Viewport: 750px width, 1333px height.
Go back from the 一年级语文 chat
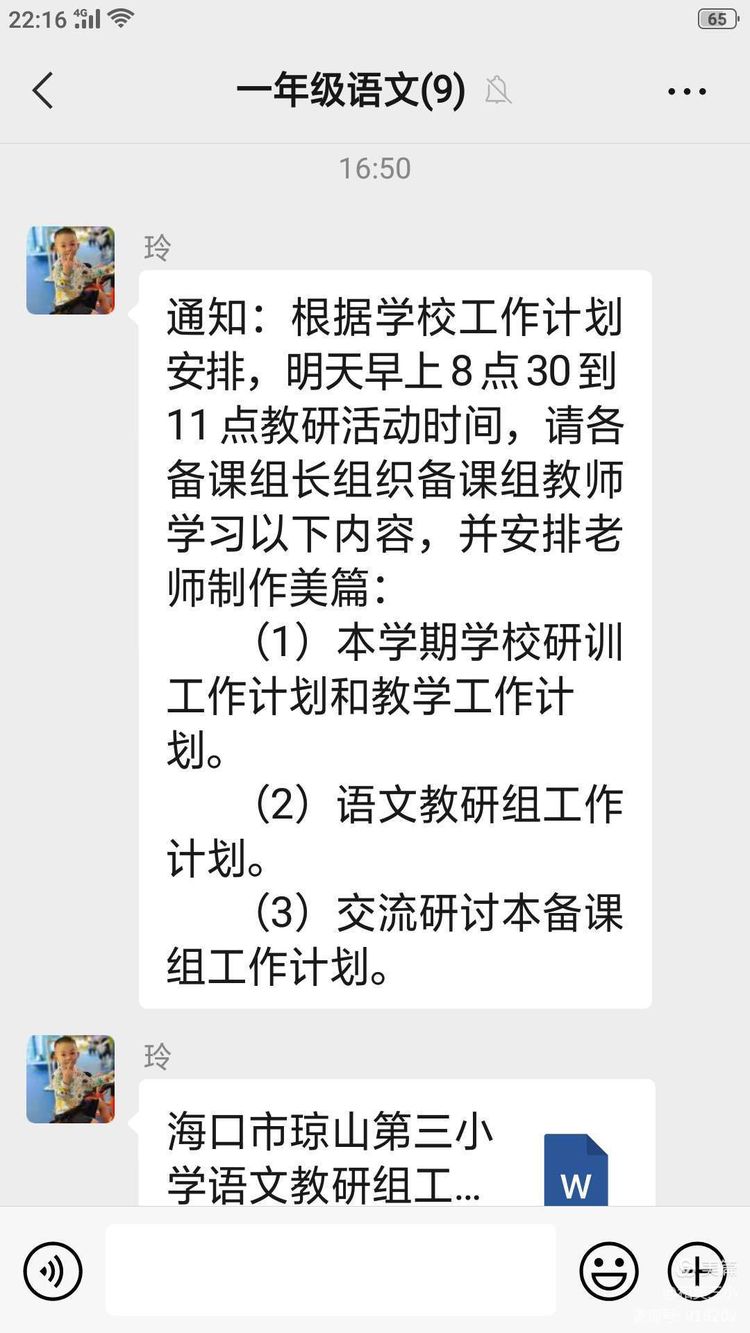point(42,91)
